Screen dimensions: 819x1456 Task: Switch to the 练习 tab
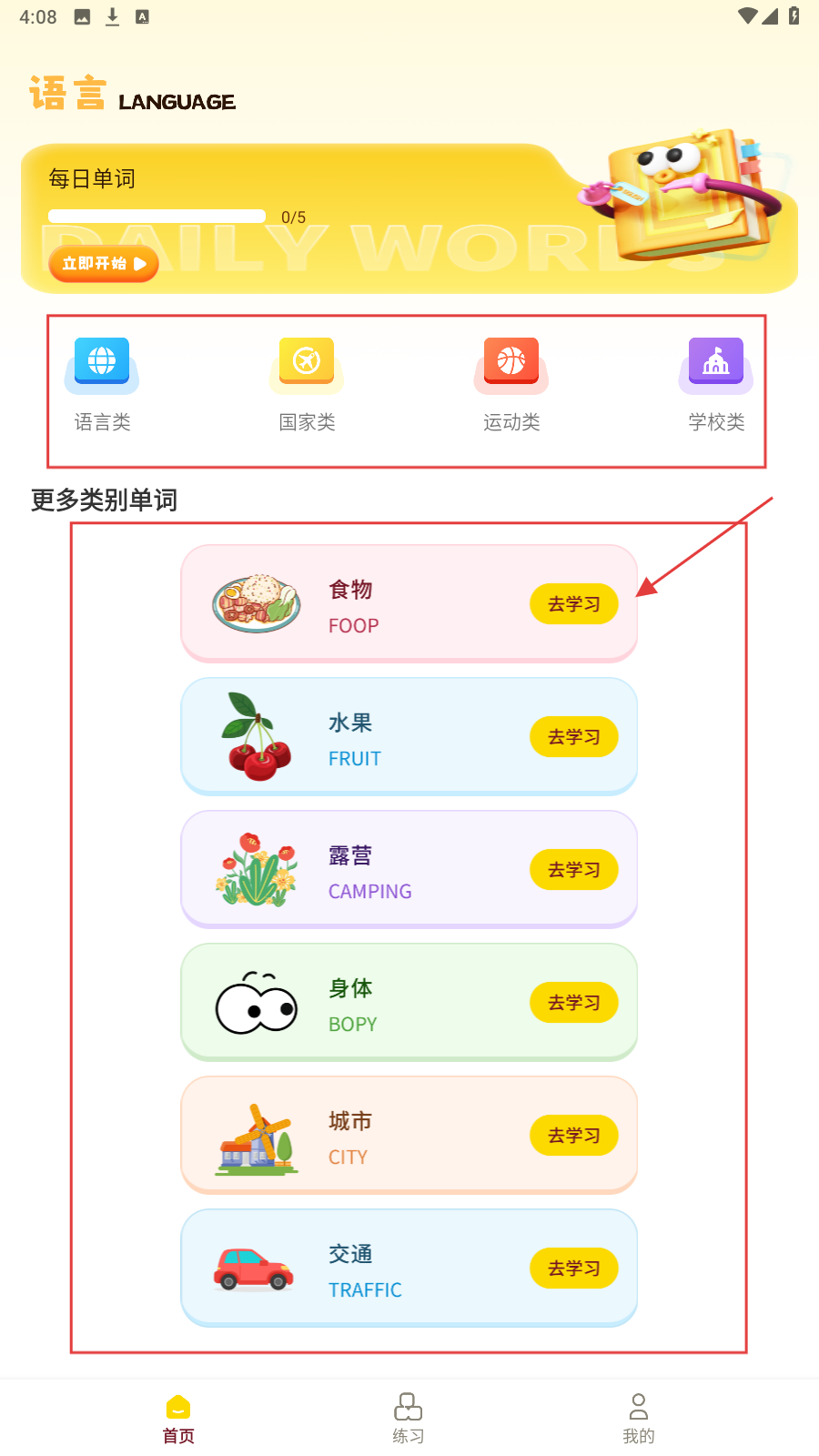(409, 1418)
